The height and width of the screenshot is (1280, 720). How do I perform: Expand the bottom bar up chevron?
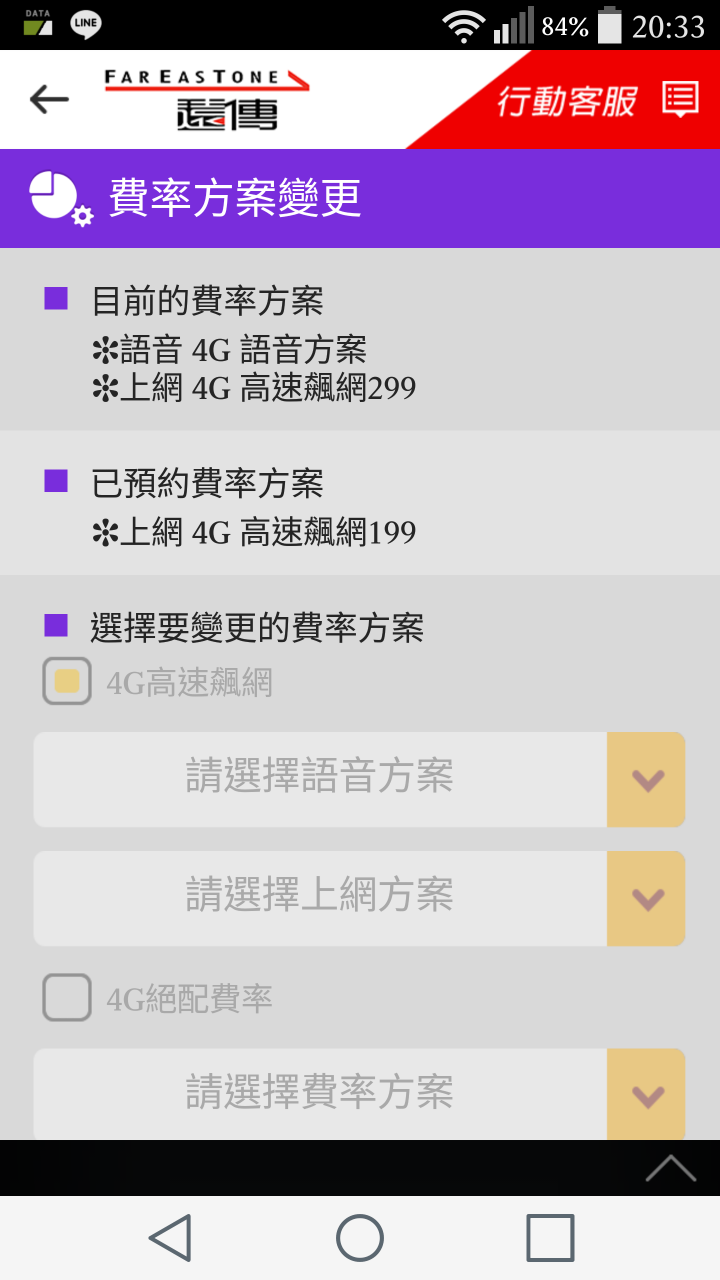pyautogui.click(x=670, y=1168)
